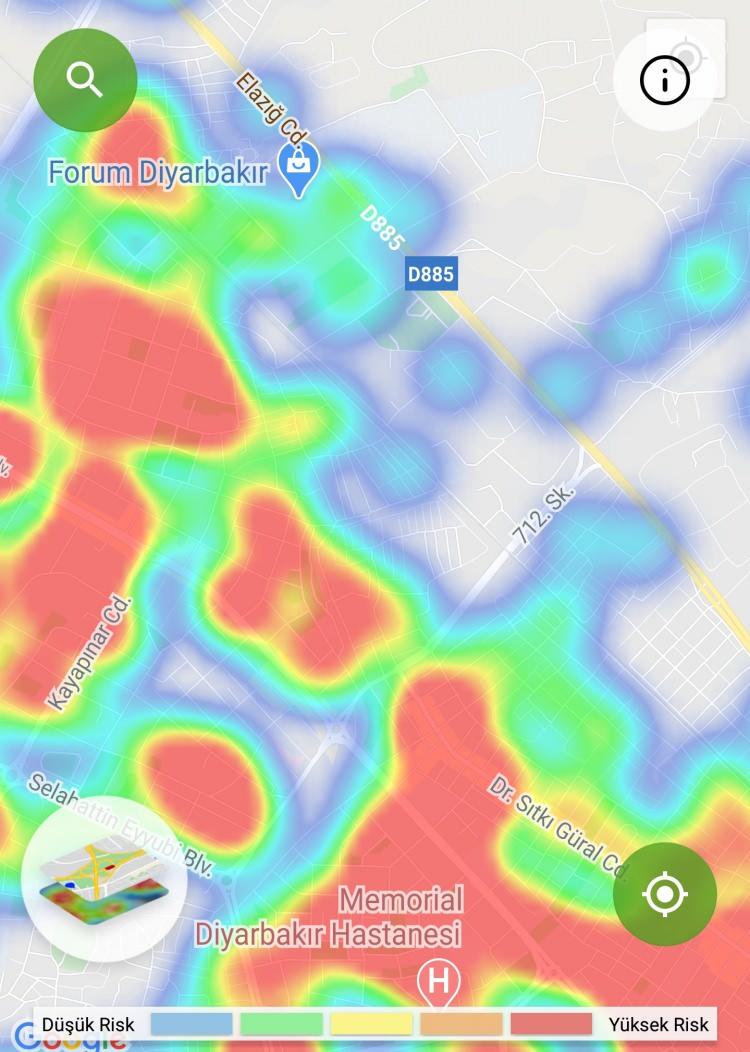The height and width of the screenshot is (1052, 750).
Task: Select Memorial Diyarbakır Hastanesi hospital marker
Action: 438,982
